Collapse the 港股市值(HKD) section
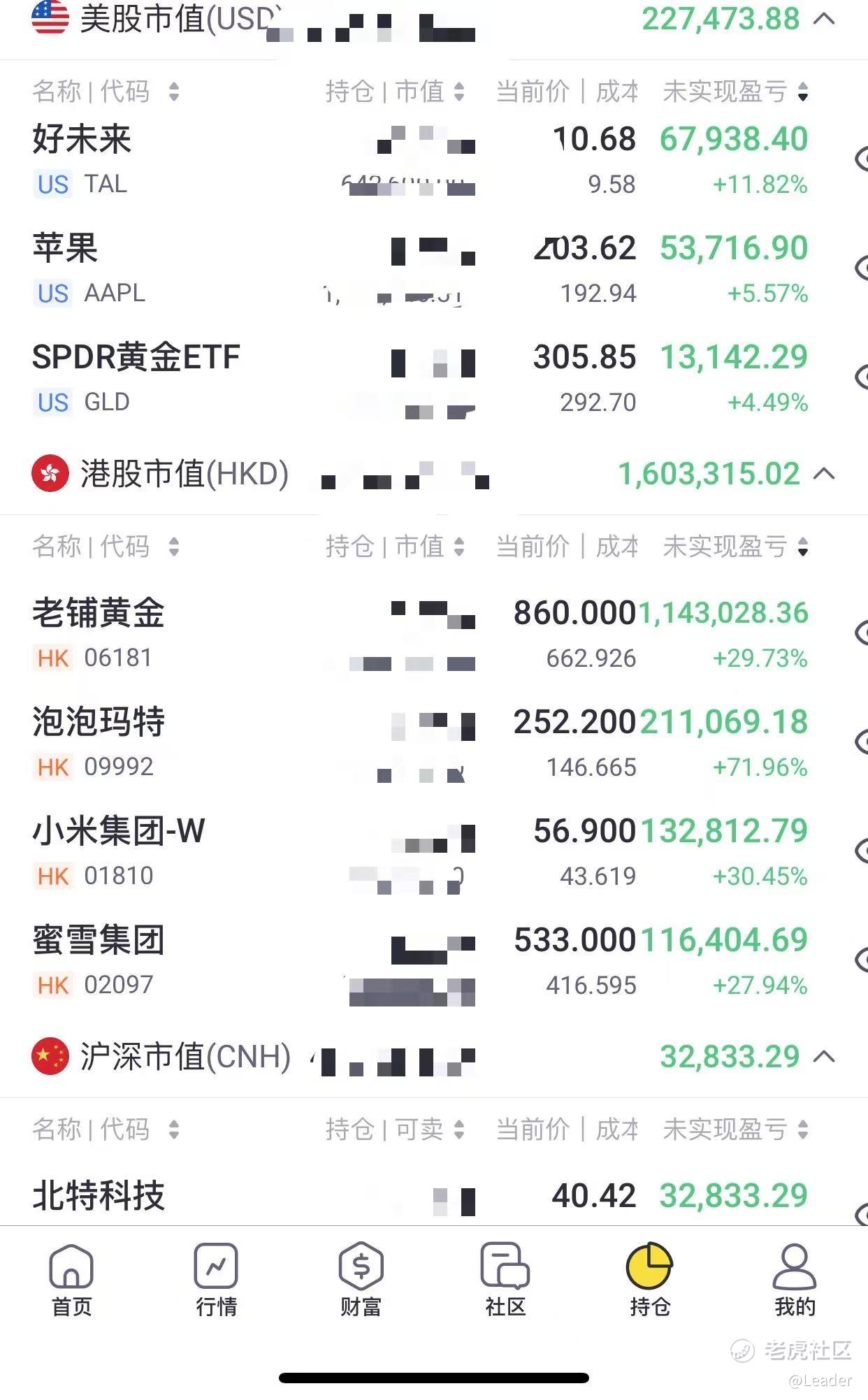Viewport: 868px width, 1400px height. coord(825,474)
